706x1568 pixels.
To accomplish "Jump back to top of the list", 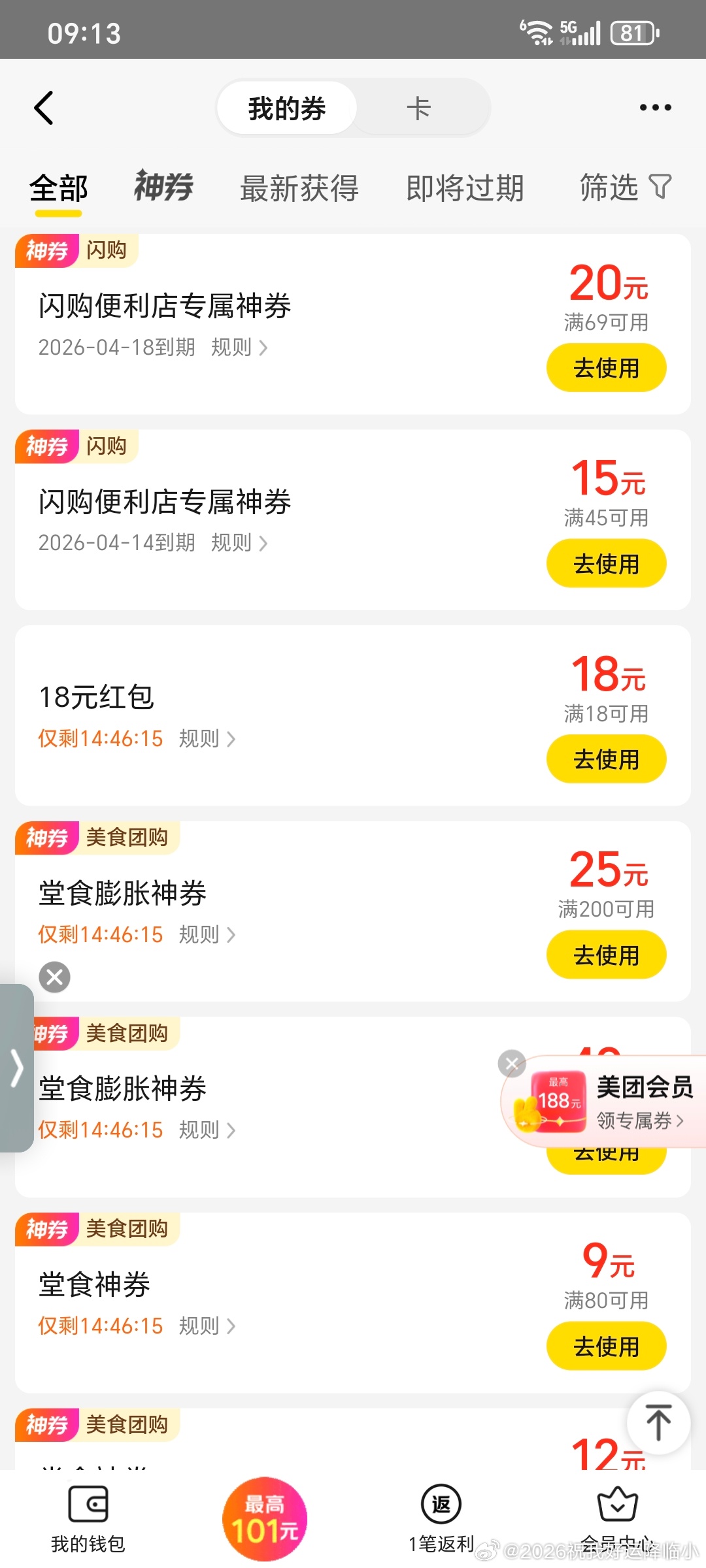I will coord(658,1422).
